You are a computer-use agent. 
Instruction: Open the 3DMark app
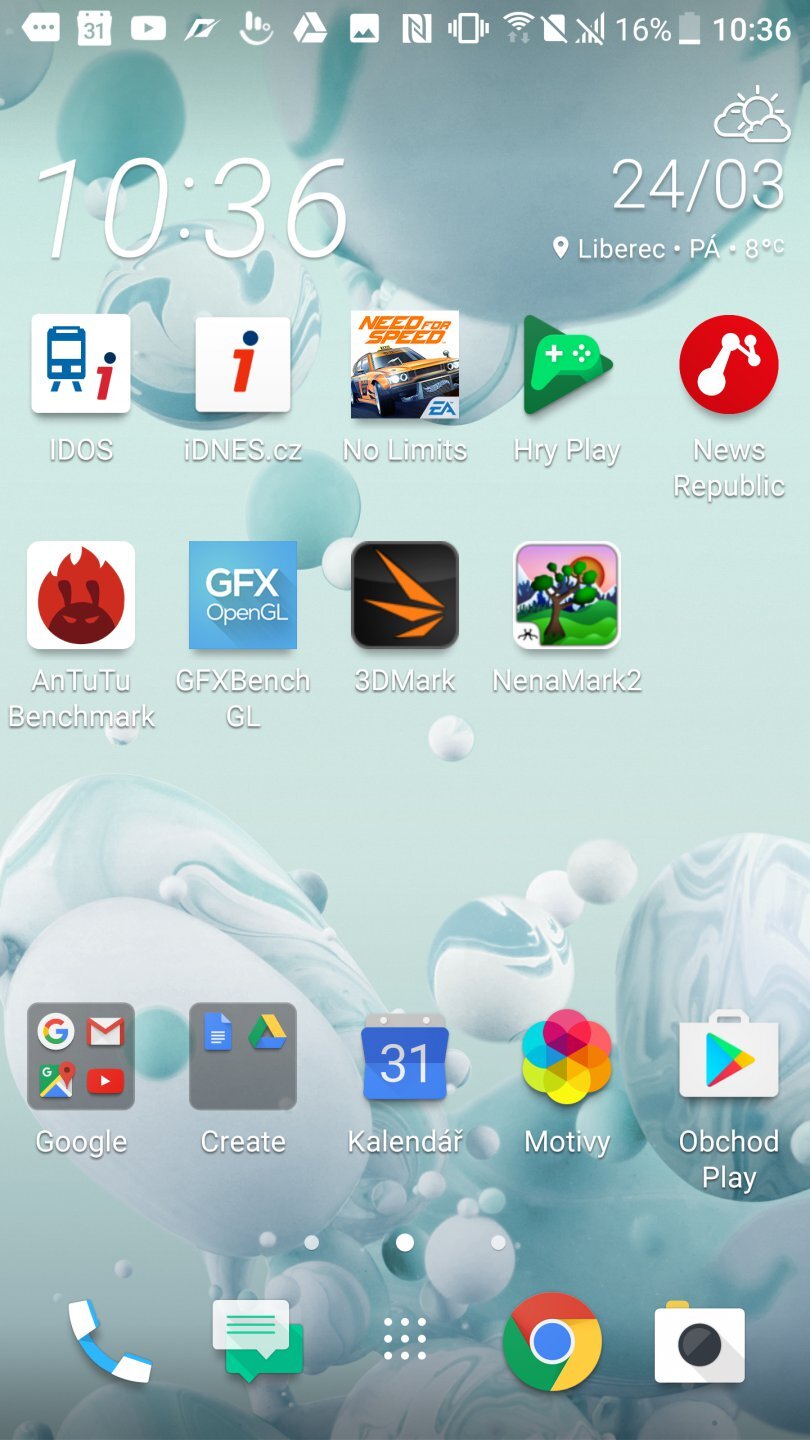click(405, 595)
